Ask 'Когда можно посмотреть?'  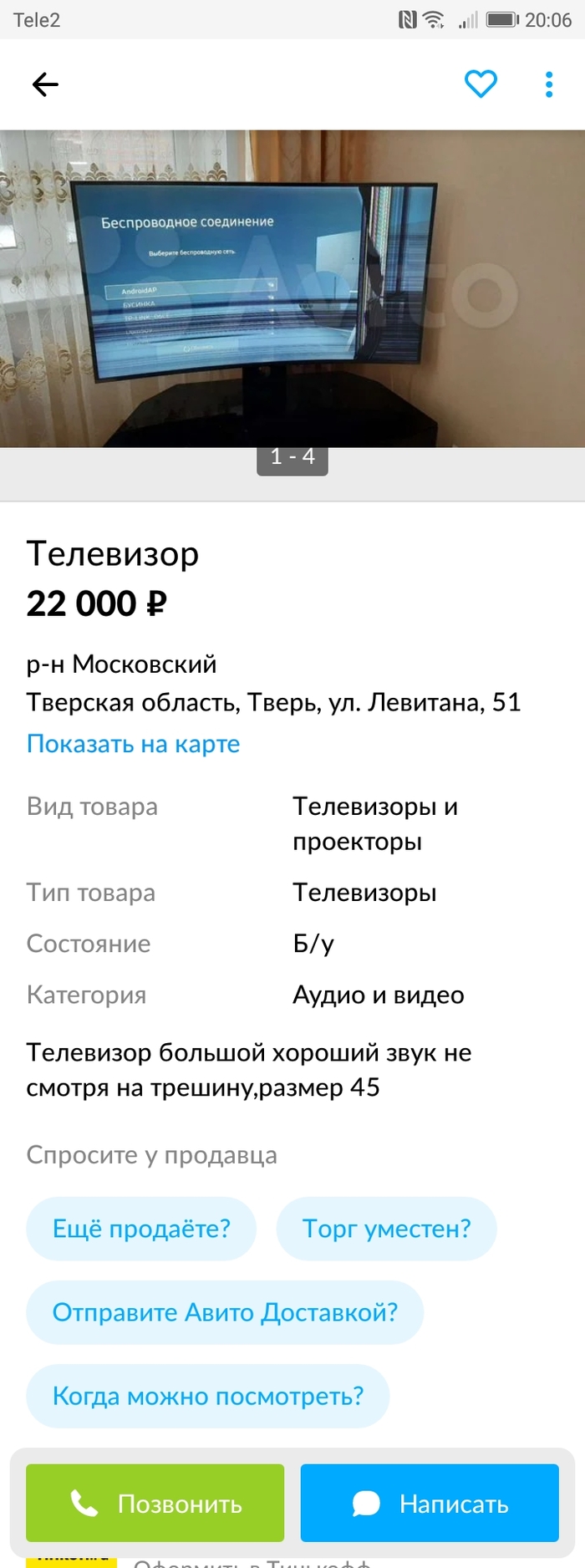[208, 1396]
